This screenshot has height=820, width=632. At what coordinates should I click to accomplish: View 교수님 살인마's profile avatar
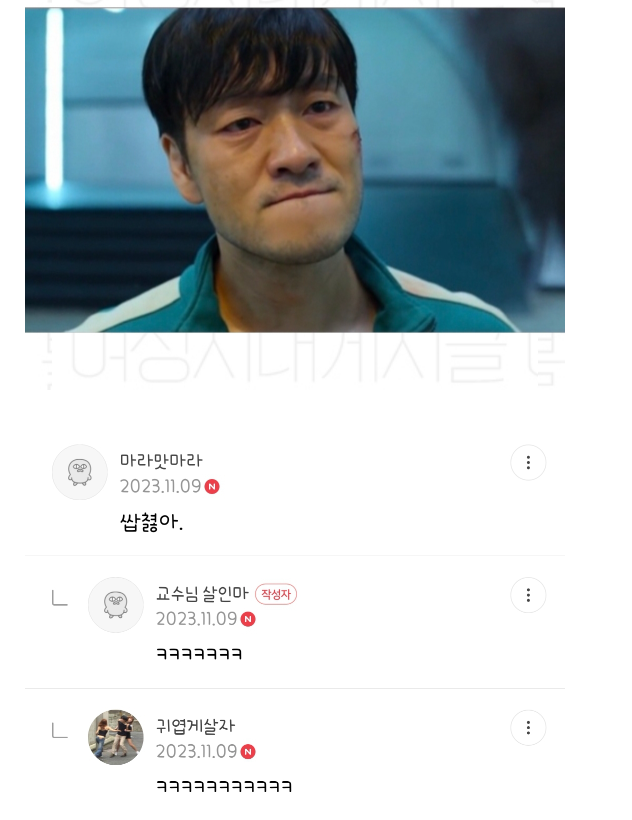tap(116, 605)
